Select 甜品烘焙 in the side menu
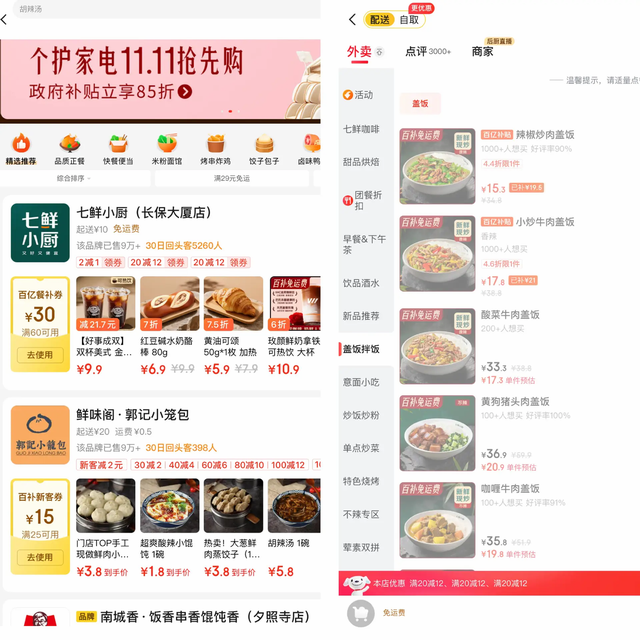This screenshot has width=640, height=640. coord(361,162)
